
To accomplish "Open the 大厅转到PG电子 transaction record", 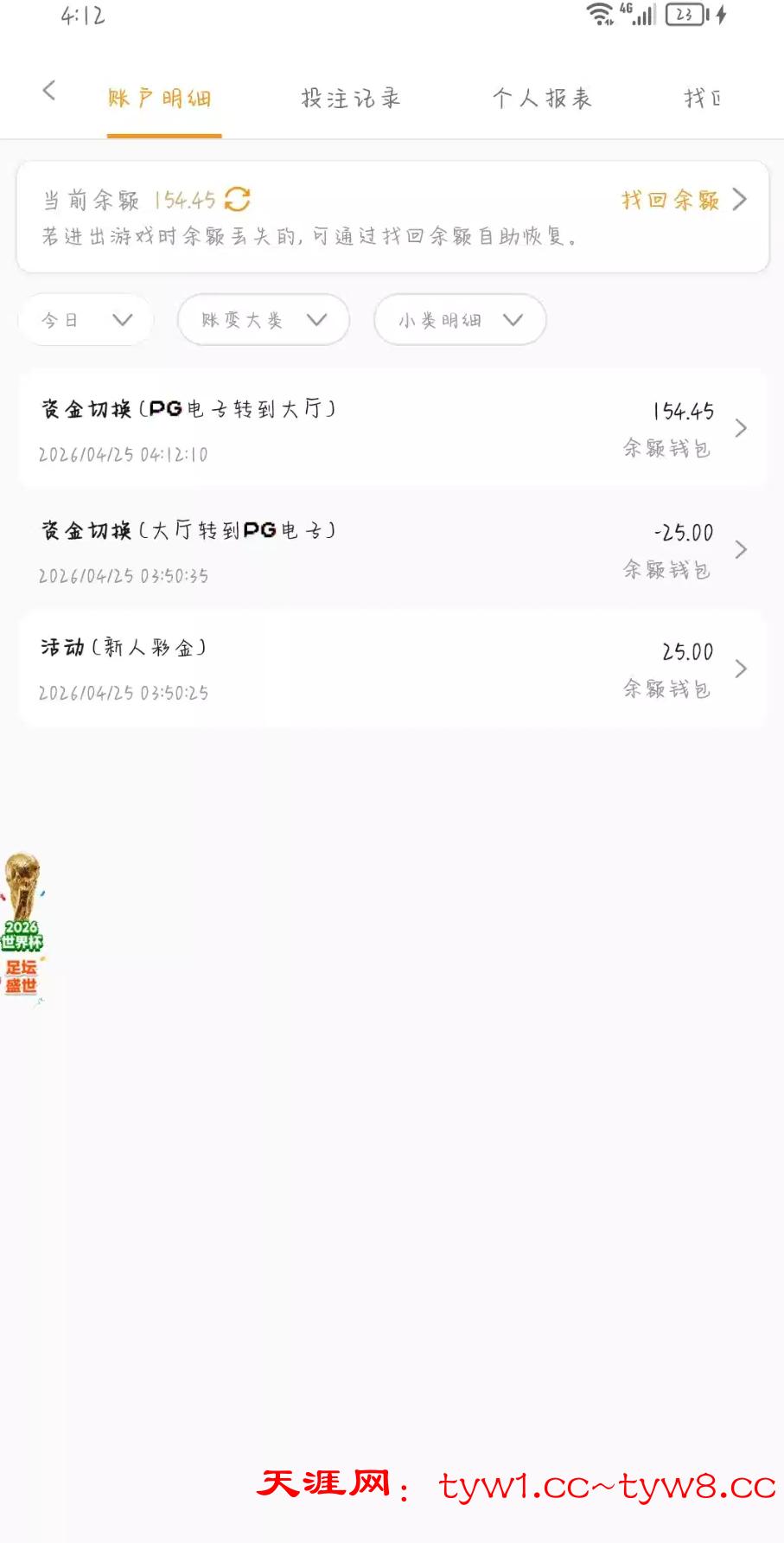I will 392,550.
